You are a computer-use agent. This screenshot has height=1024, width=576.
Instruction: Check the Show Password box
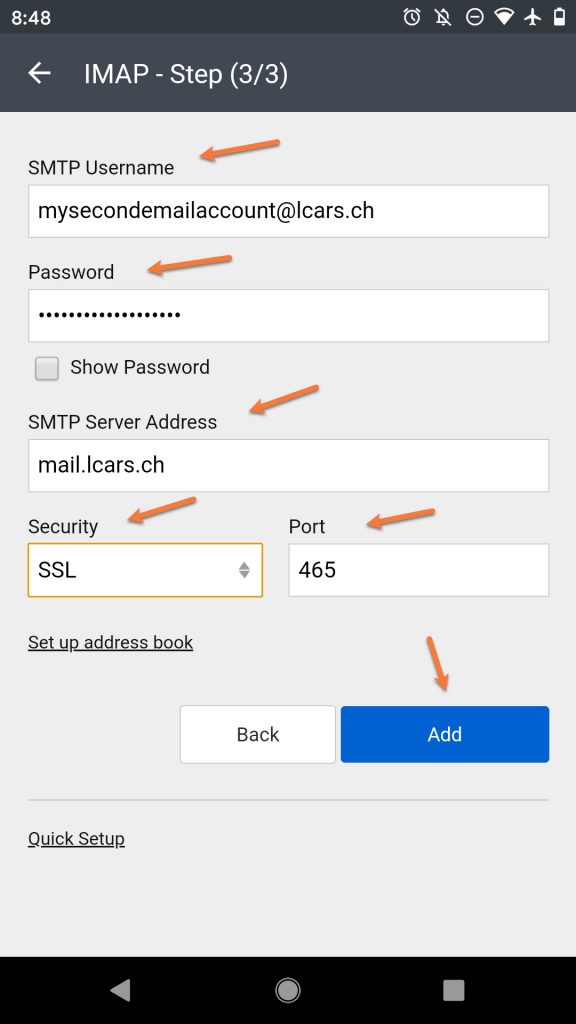[x=47, y=368]
